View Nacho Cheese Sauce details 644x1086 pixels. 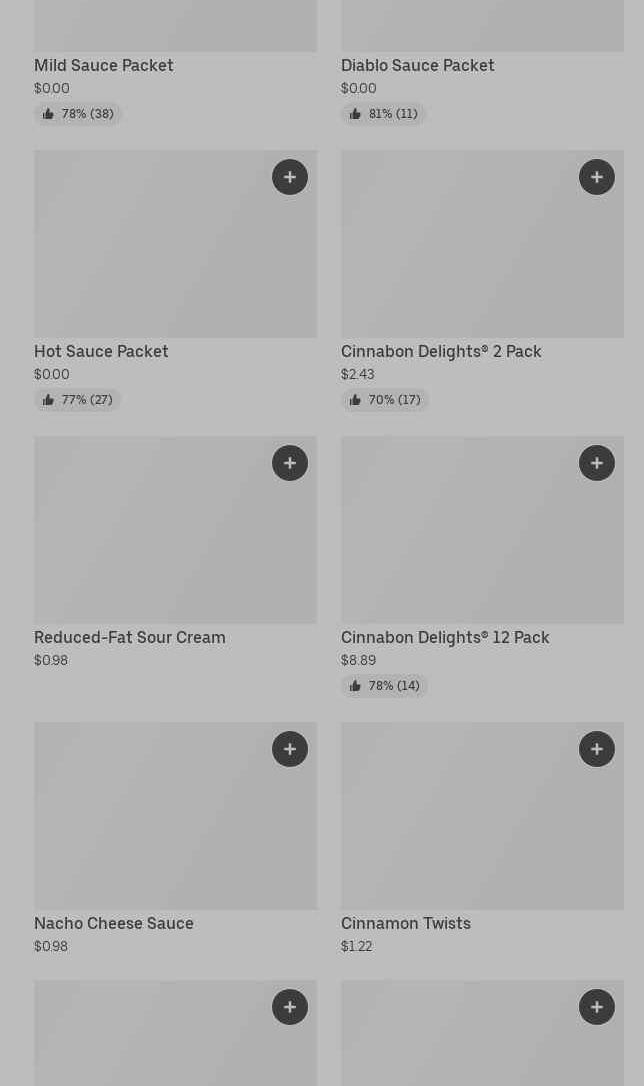pyautogui.click(x=114, y=924)
